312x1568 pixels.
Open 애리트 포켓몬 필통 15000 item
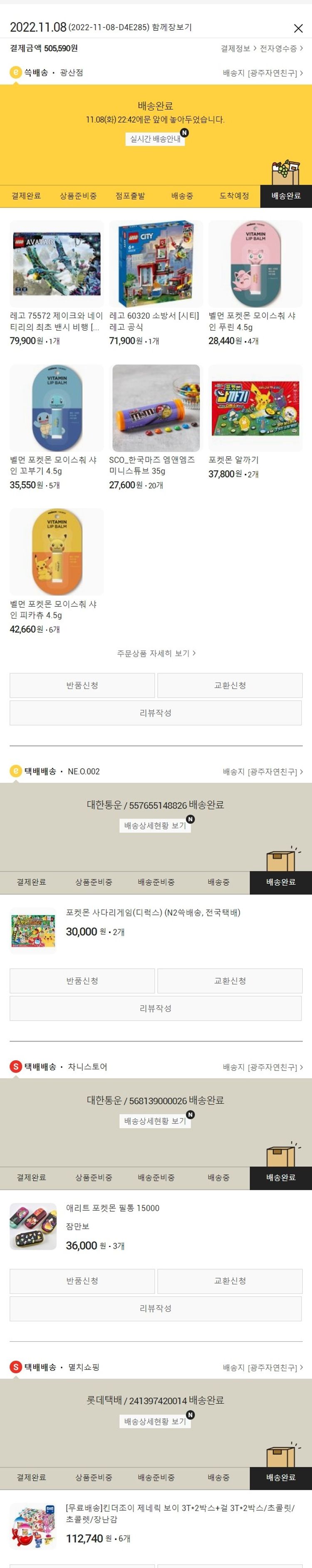(113, 1208)
